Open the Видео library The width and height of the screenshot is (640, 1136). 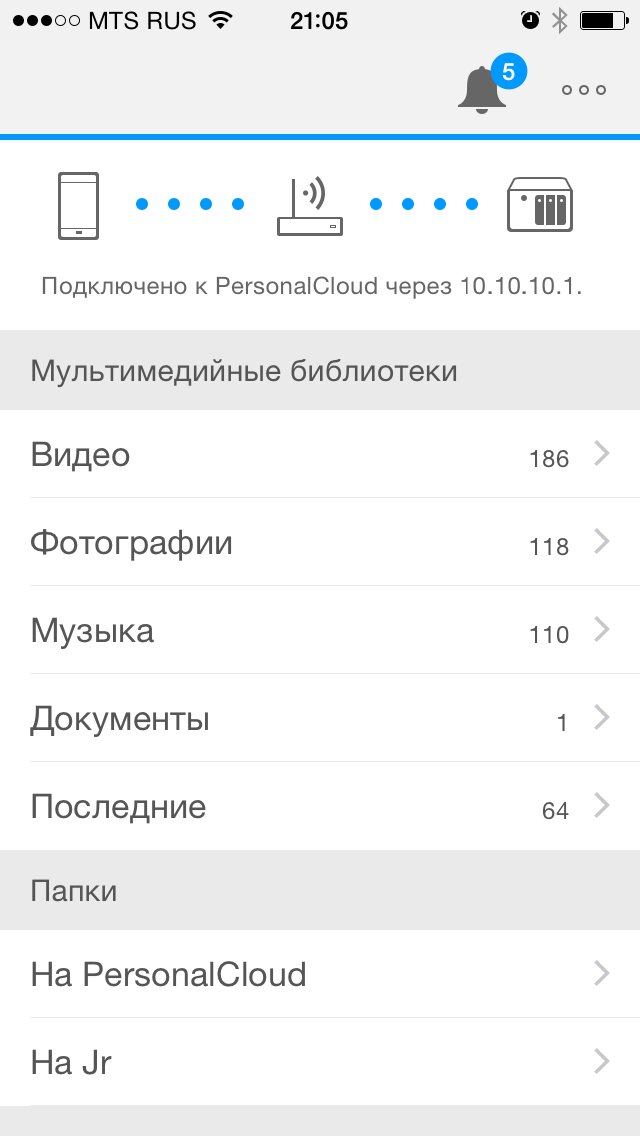[x=320, y=455]
